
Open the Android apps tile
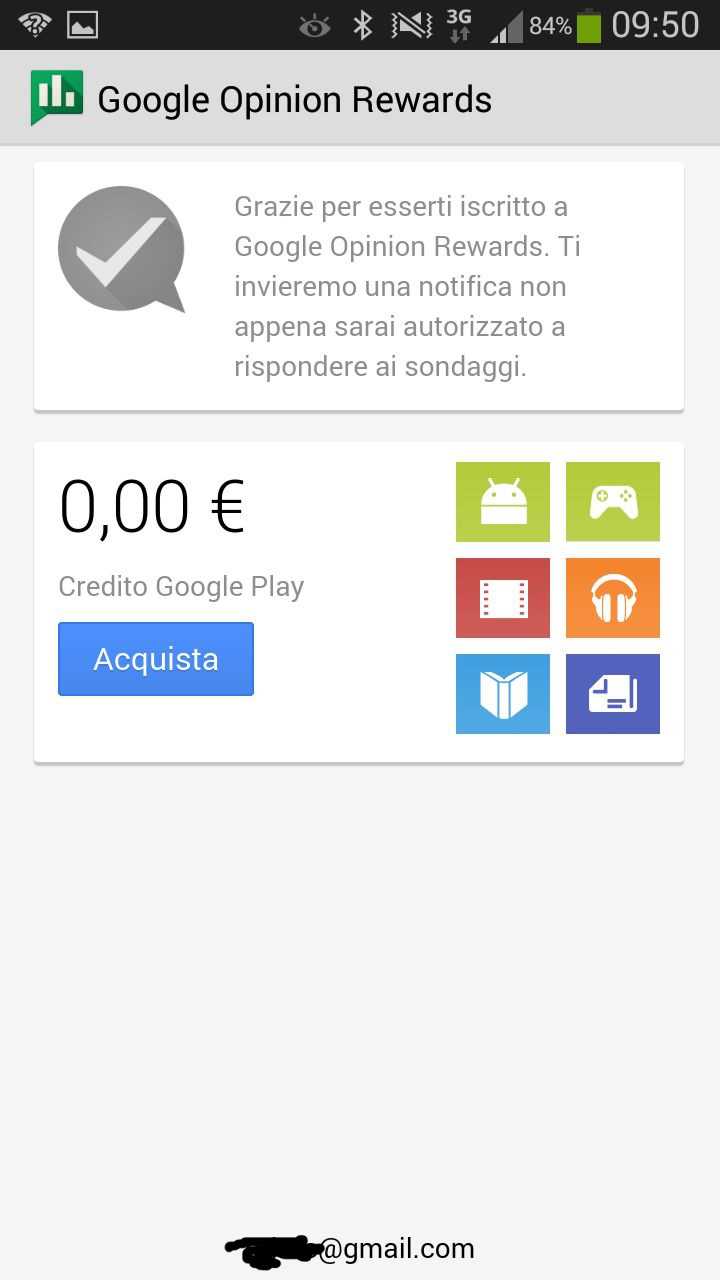pyautogui.click(x=503, y=502)
